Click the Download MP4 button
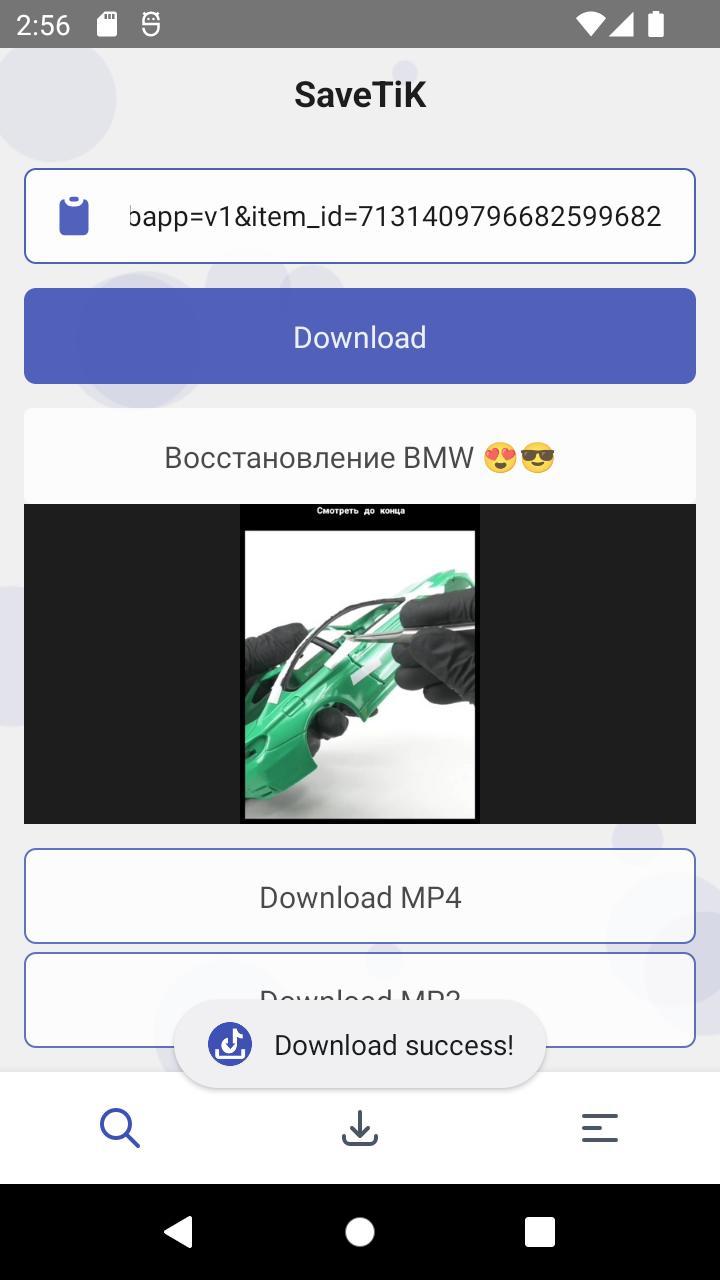 [359, 896]
